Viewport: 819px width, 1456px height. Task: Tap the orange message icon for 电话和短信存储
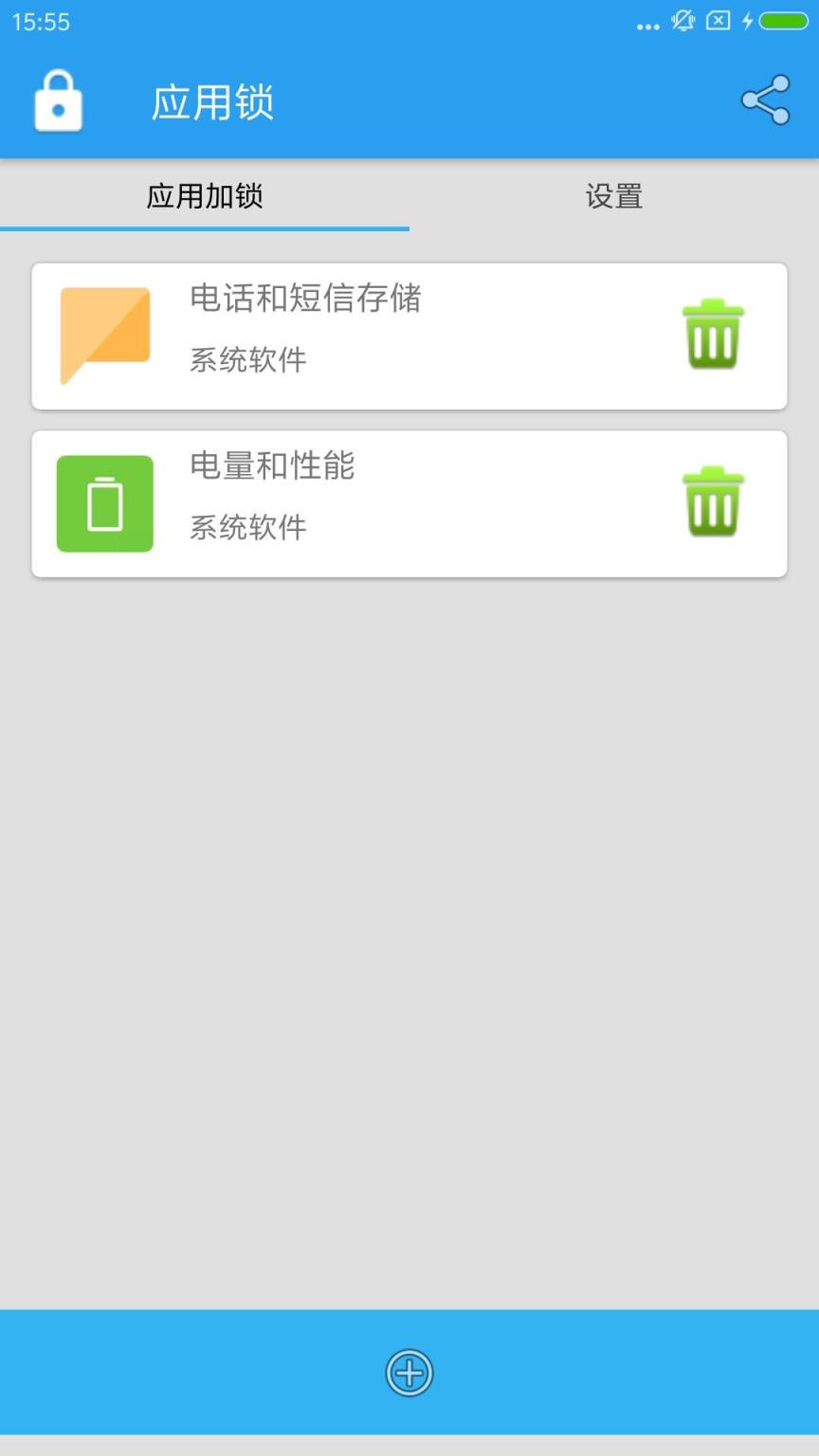(x=104, y=334)
